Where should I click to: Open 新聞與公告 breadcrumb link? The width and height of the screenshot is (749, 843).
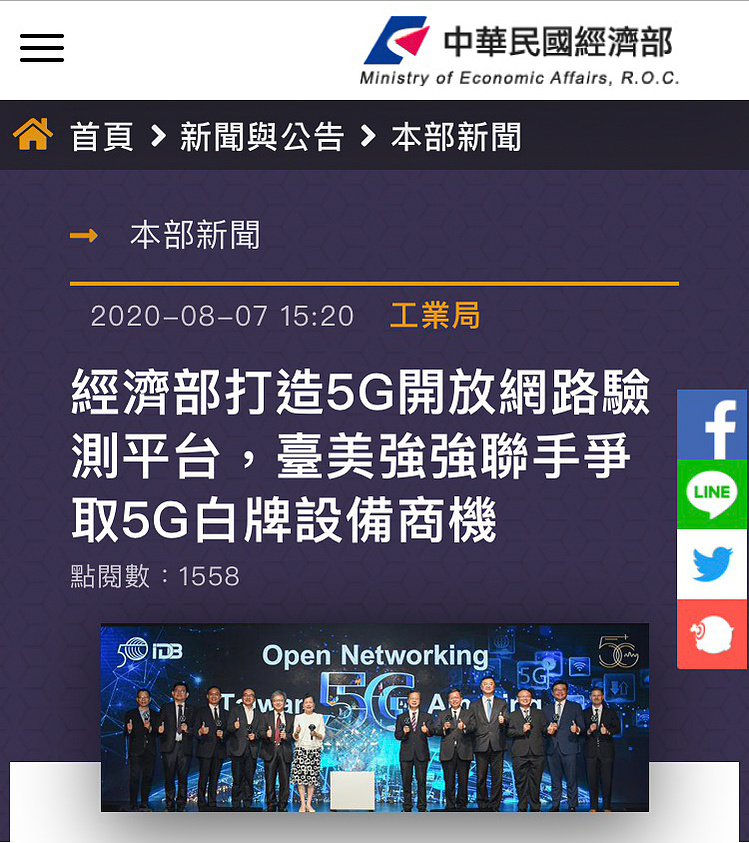pos(262,136)
